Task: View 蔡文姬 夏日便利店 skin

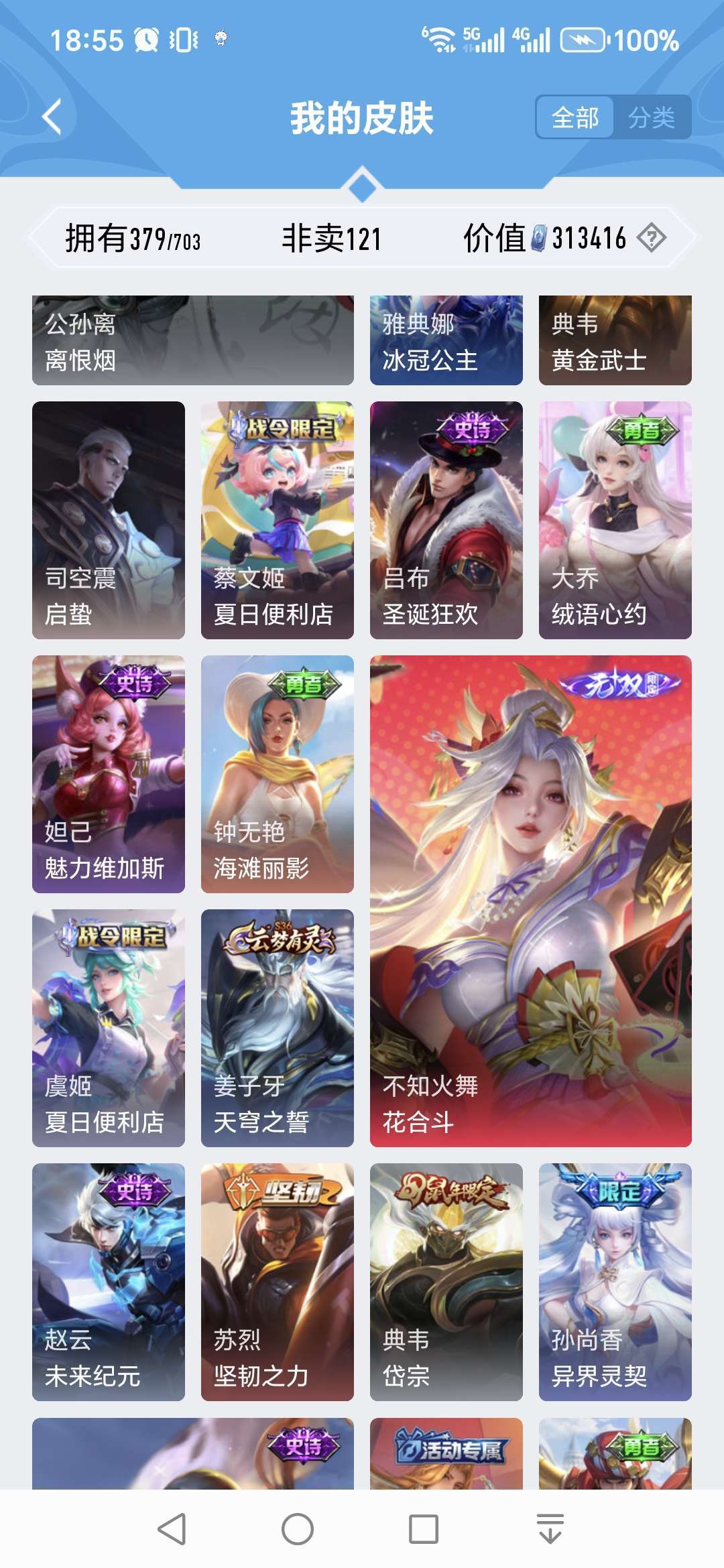Action: (x=277, y=519)
